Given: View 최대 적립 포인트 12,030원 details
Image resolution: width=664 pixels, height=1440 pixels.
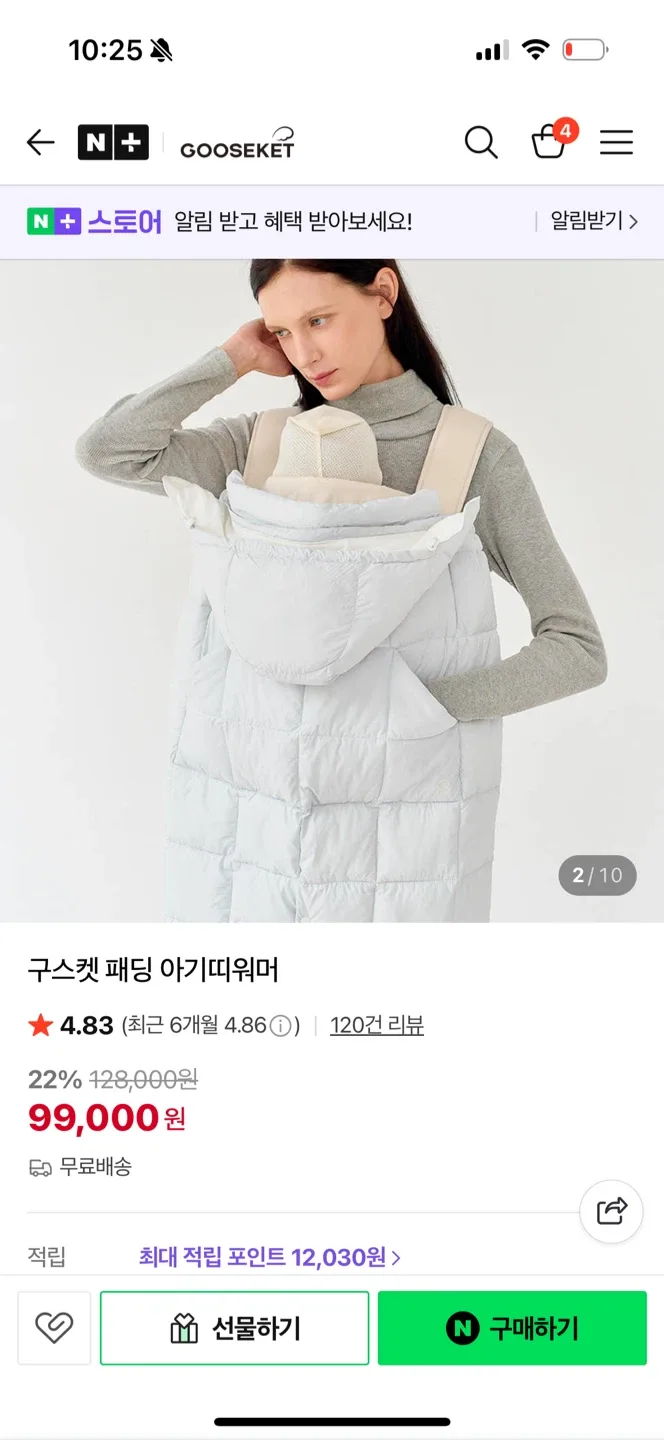Looking at the screenshot, I should [x=269, y=1257].
